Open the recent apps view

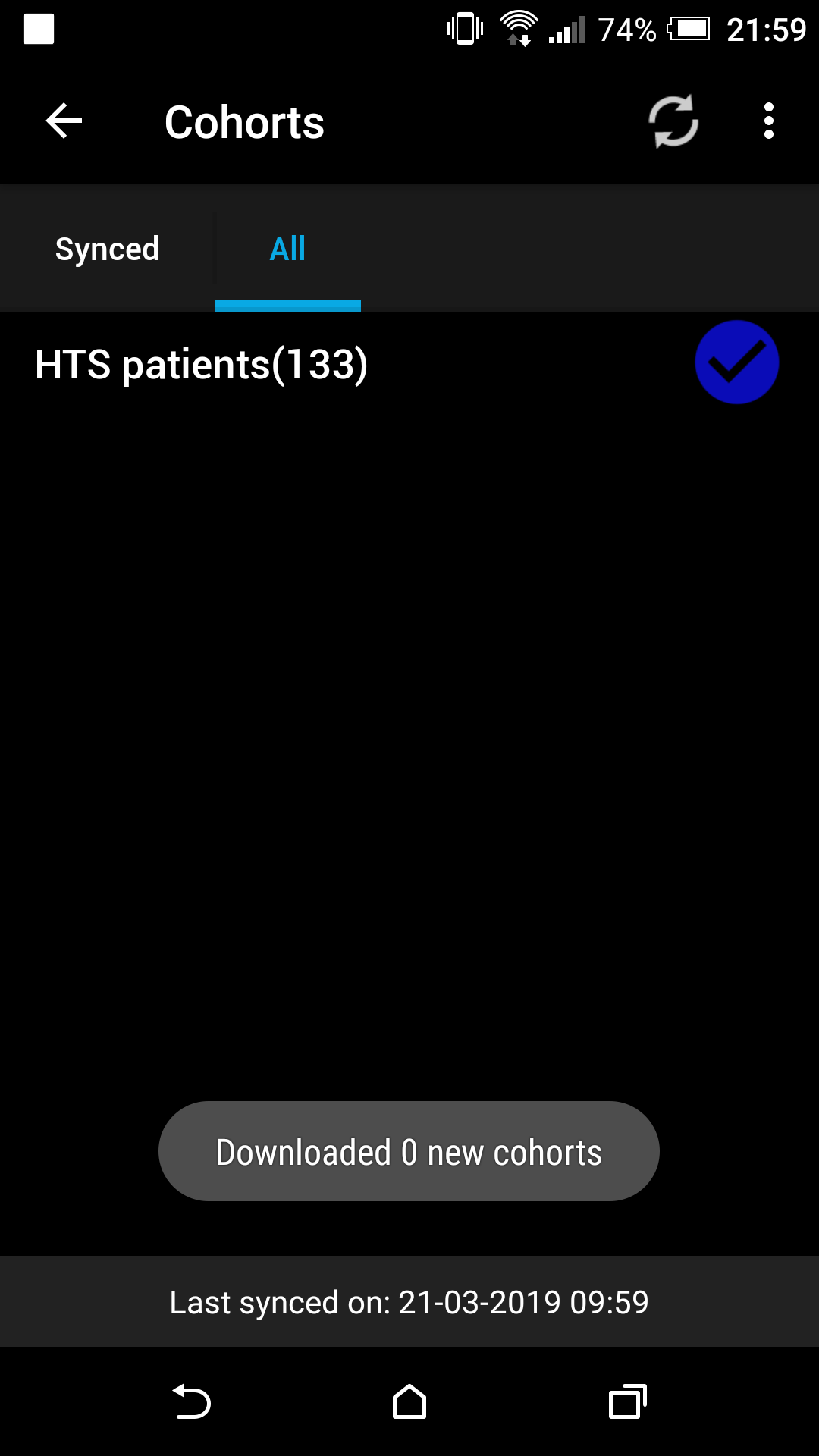pos(628,1401)
